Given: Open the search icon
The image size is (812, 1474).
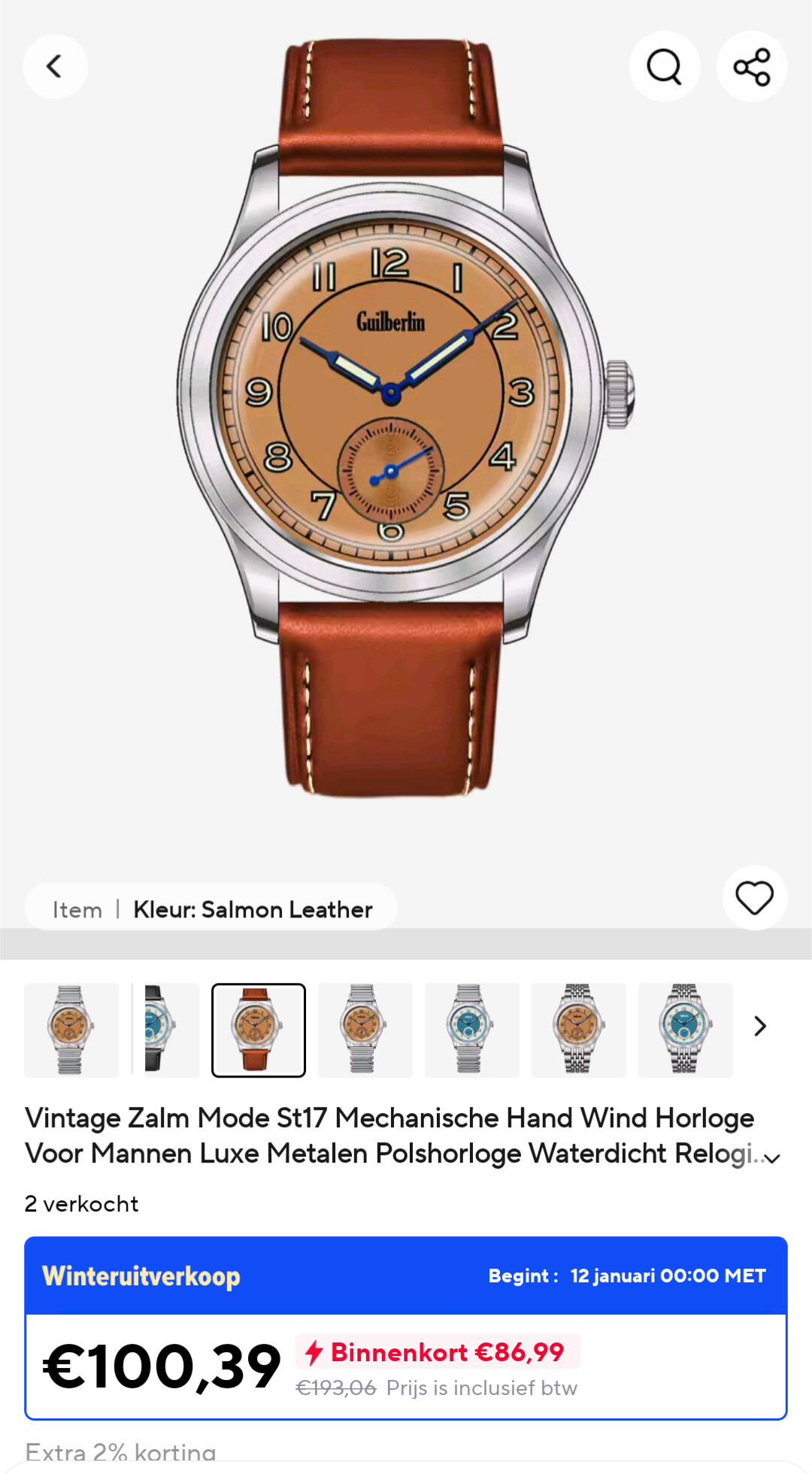Looking at the screenshot, I should click(x=665, y=66).
